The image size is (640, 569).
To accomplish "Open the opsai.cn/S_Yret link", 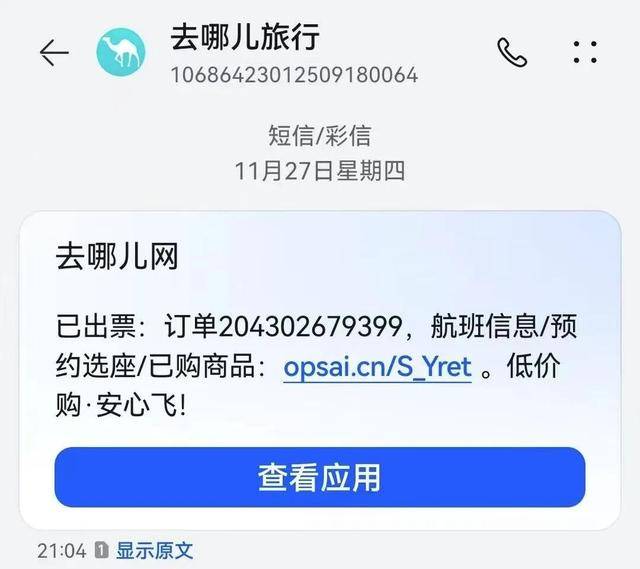I will pyautogui.click(x=377, y=367).
